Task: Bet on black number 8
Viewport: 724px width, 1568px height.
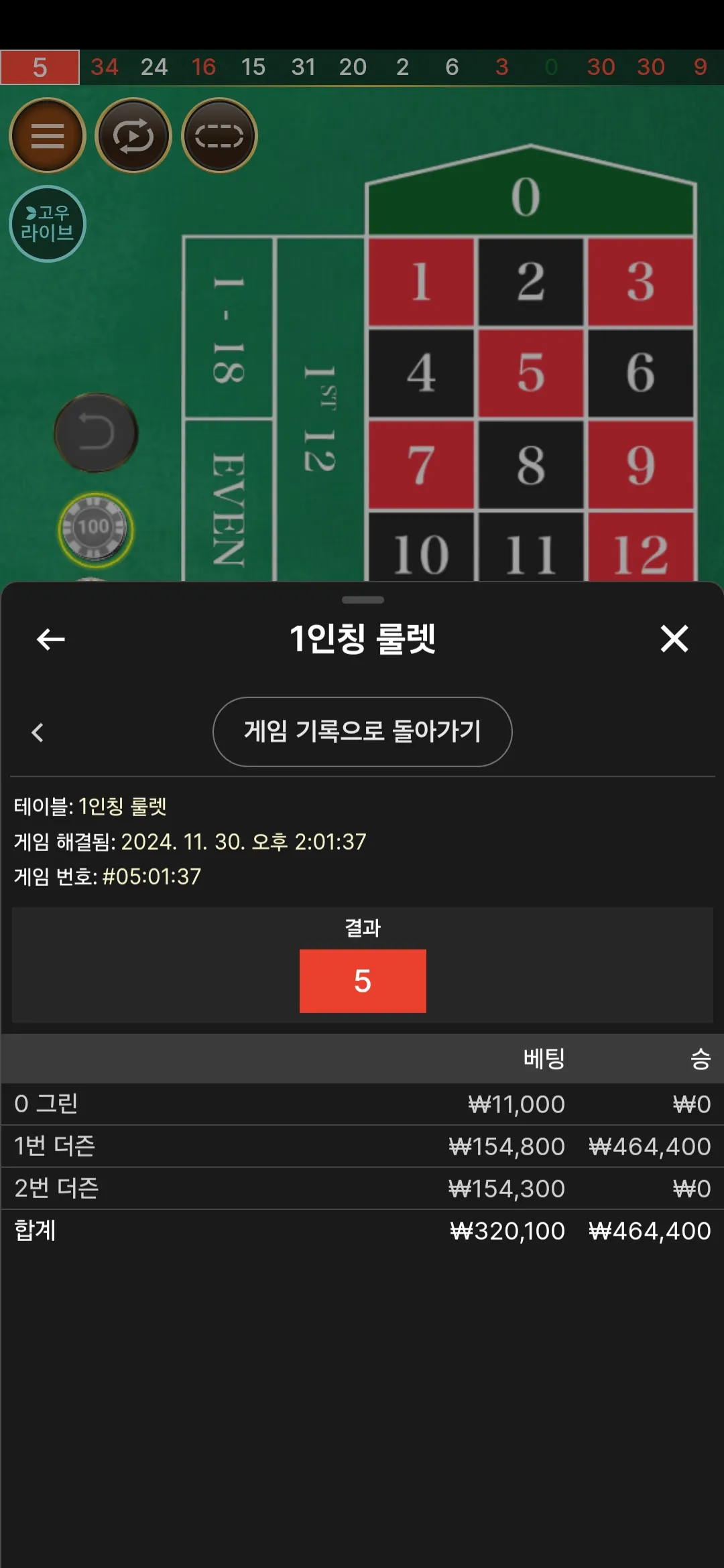Action: pyautogui.click(x=530, y=464)
